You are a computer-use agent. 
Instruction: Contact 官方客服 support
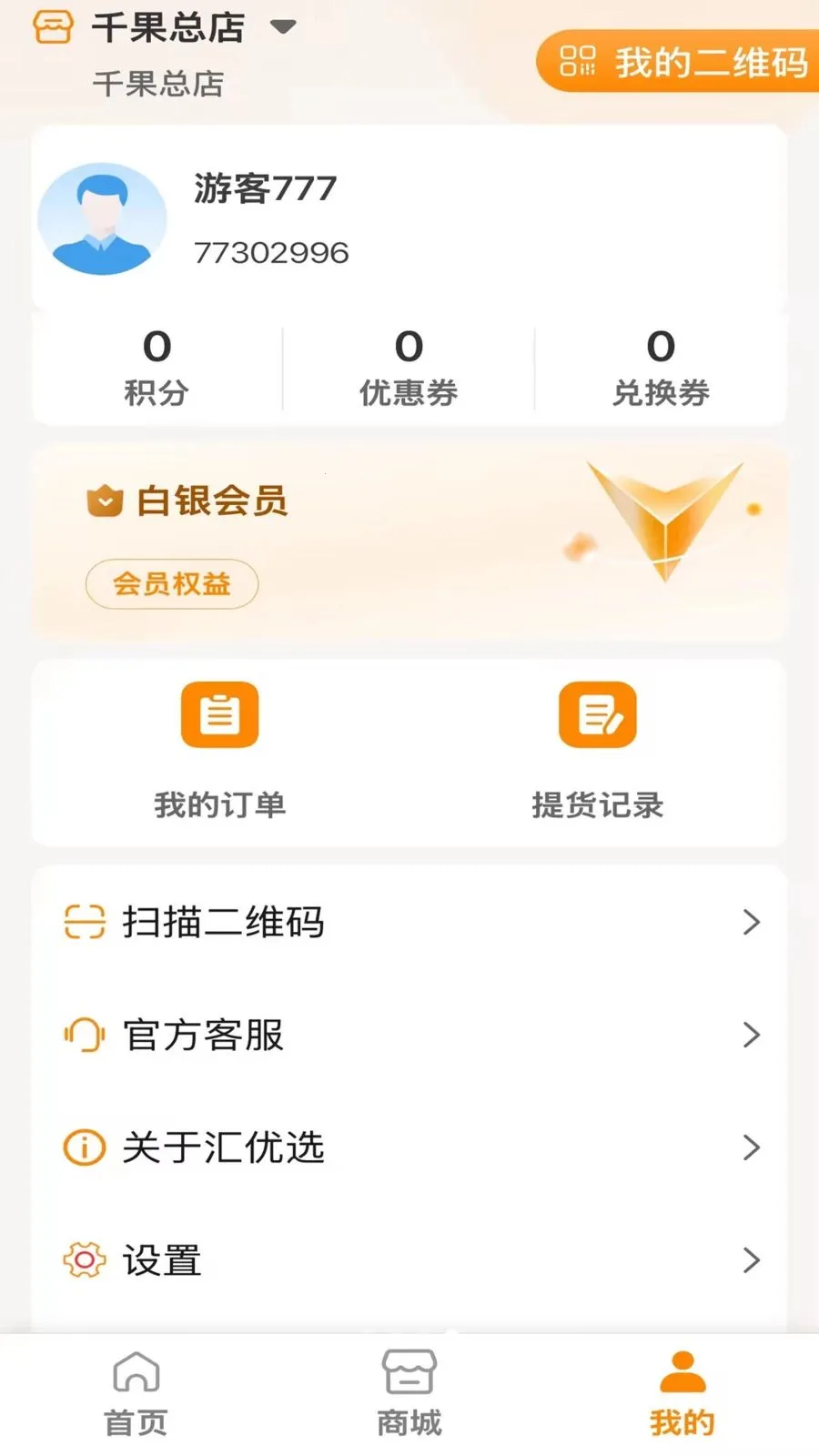pos(409,1035)
